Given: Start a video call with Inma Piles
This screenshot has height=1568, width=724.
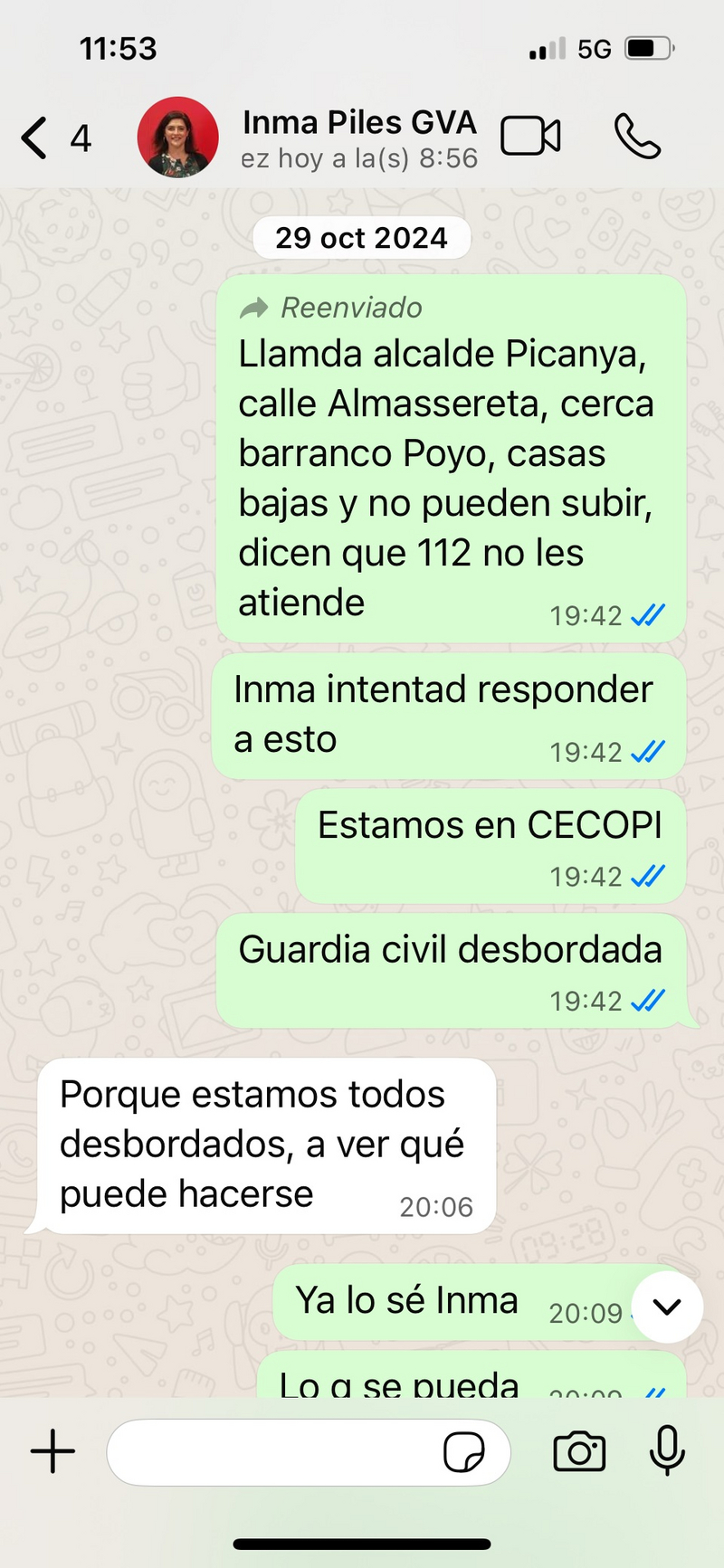Looking at the screenshot, I should point(530,138).
